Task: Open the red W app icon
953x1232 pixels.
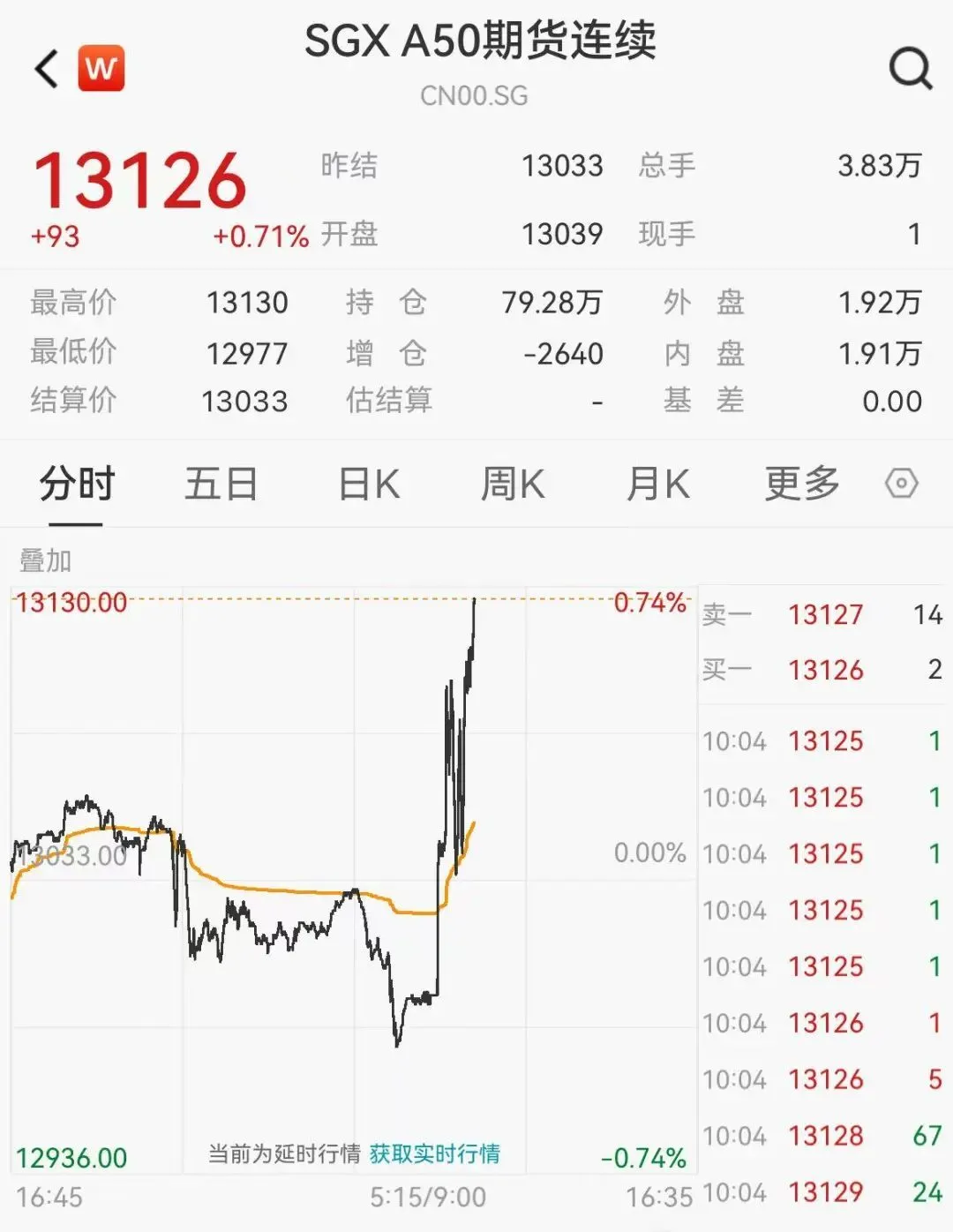Action: tap(101, 69)
